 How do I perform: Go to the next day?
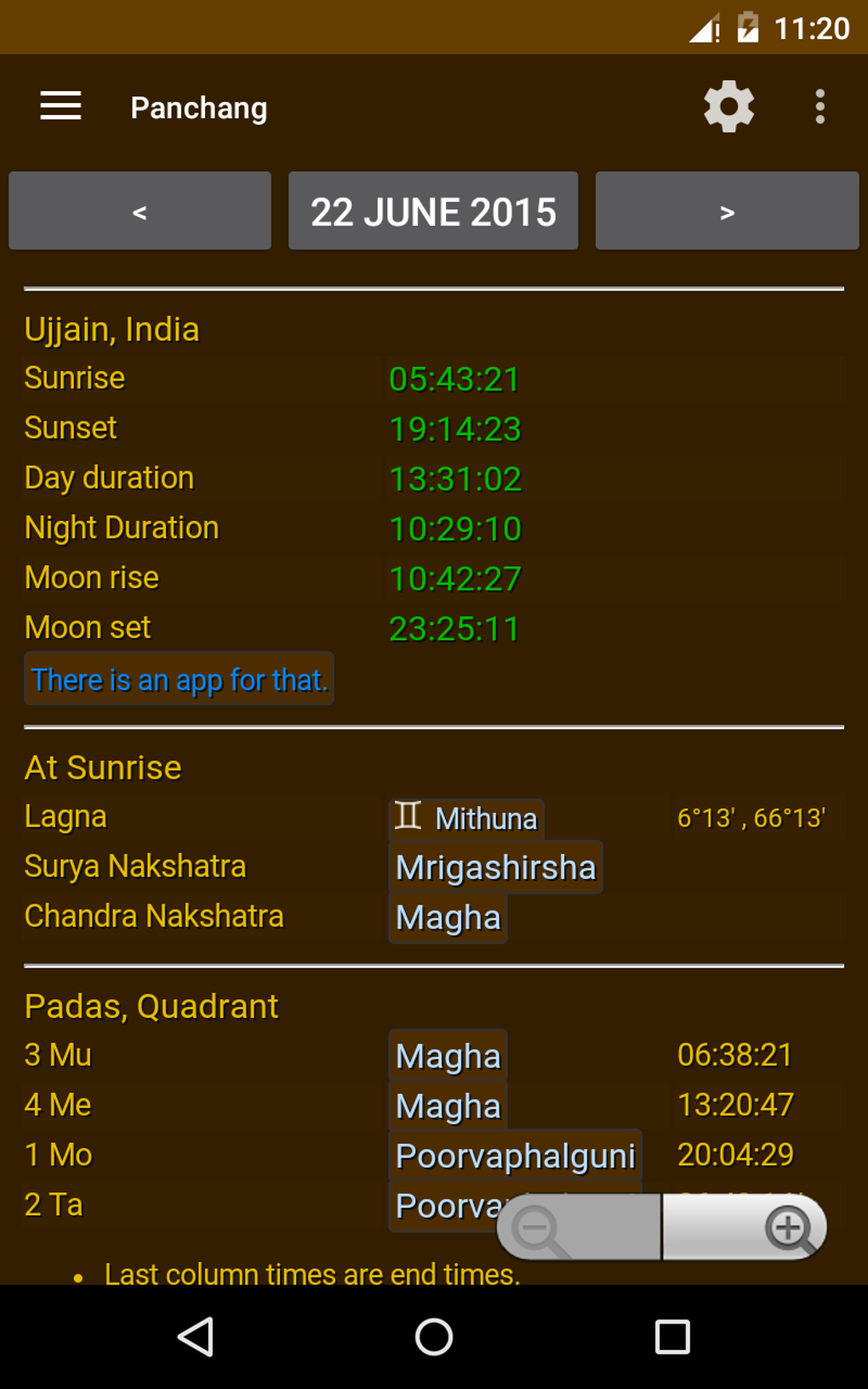click(x=727, y=211)
